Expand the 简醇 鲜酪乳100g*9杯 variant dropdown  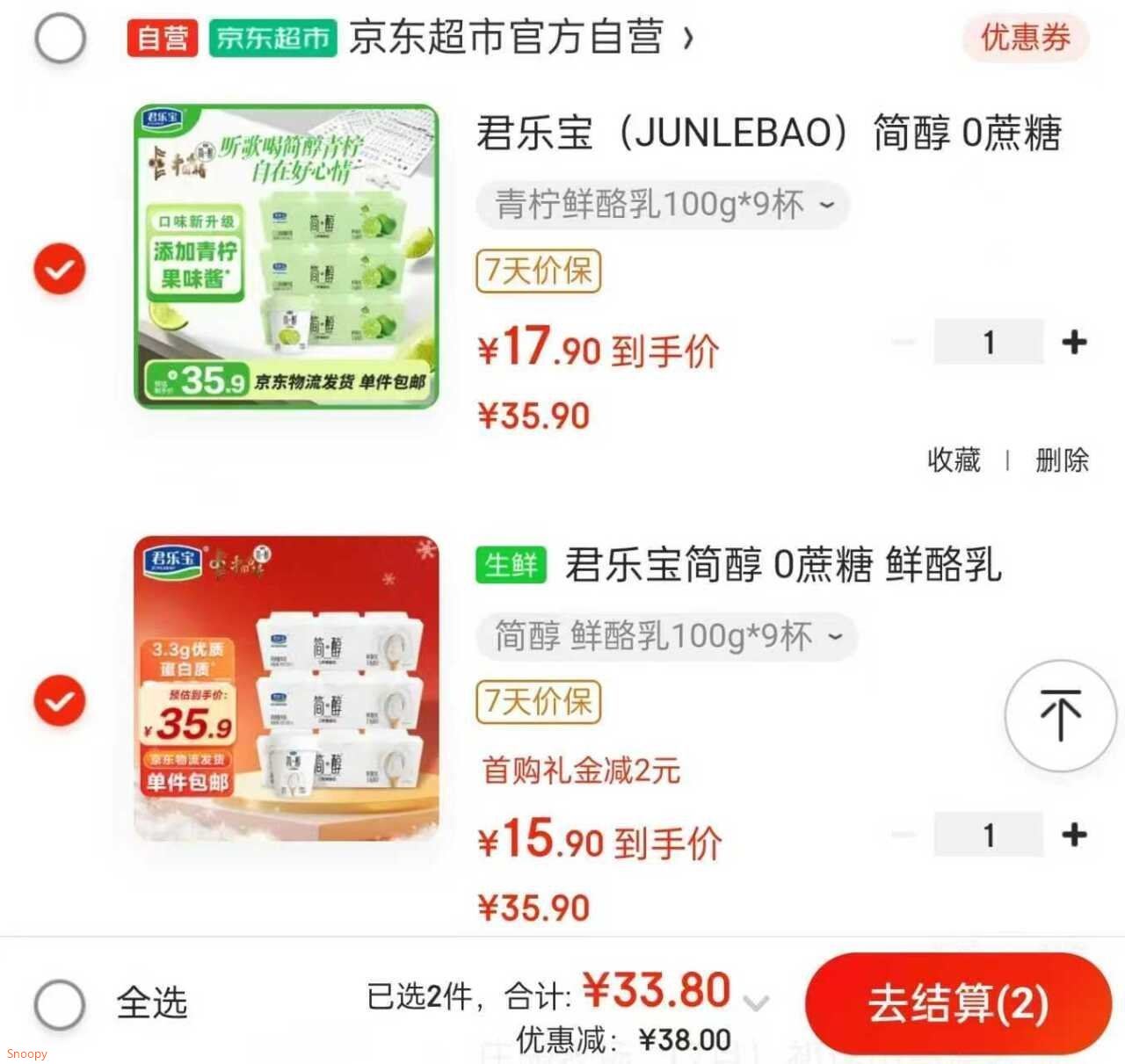(x=666, y=636)
